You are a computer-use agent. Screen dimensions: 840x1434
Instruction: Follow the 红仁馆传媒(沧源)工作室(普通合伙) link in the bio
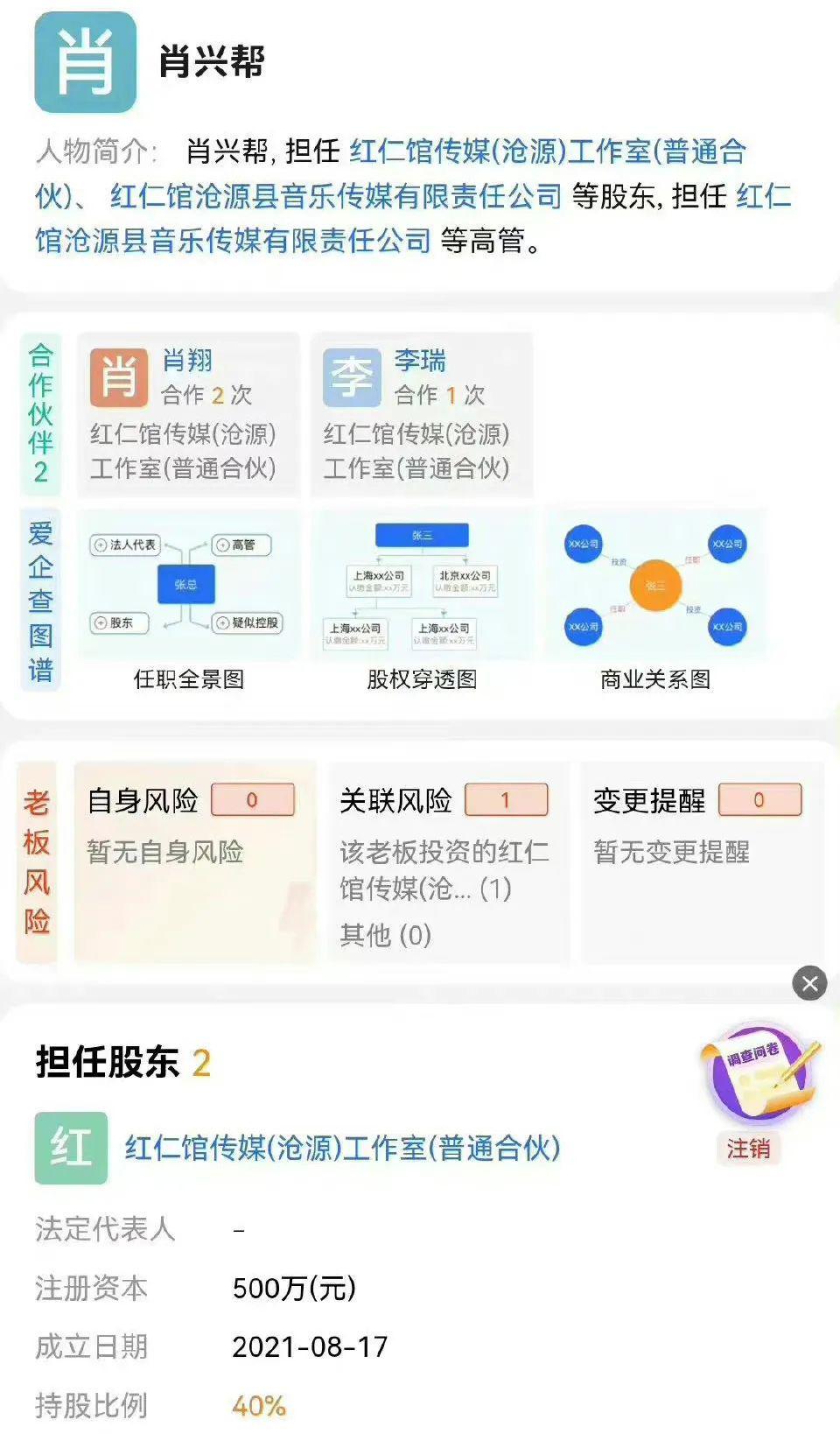(x=547, y=151)
